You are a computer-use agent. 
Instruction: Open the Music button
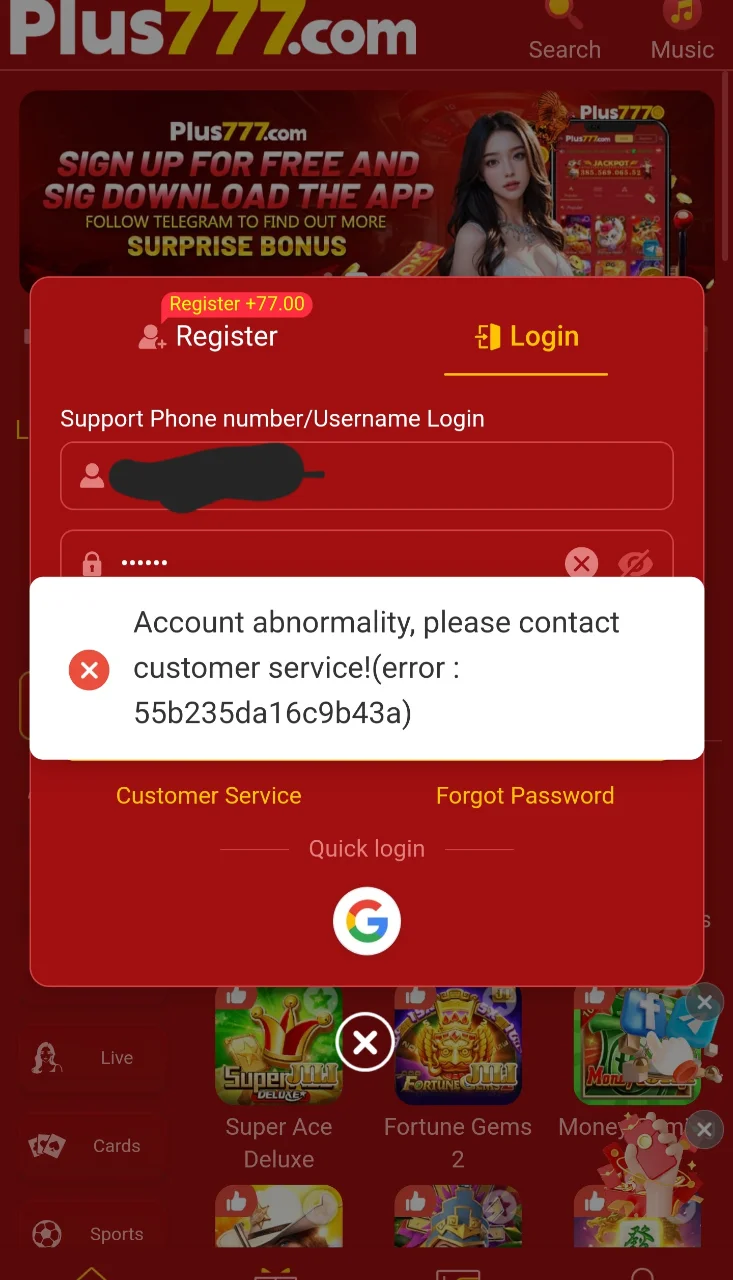click(683, 32)
